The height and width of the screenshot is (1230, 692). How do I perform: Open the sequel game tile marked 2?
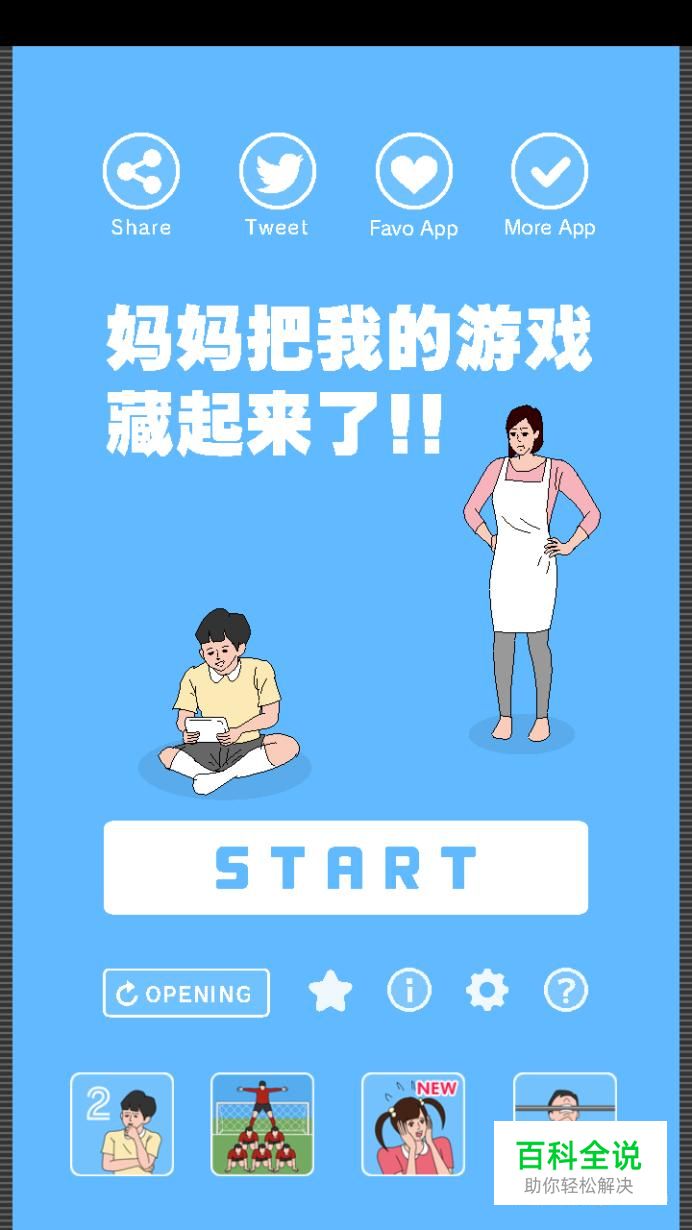(122, 1124)
